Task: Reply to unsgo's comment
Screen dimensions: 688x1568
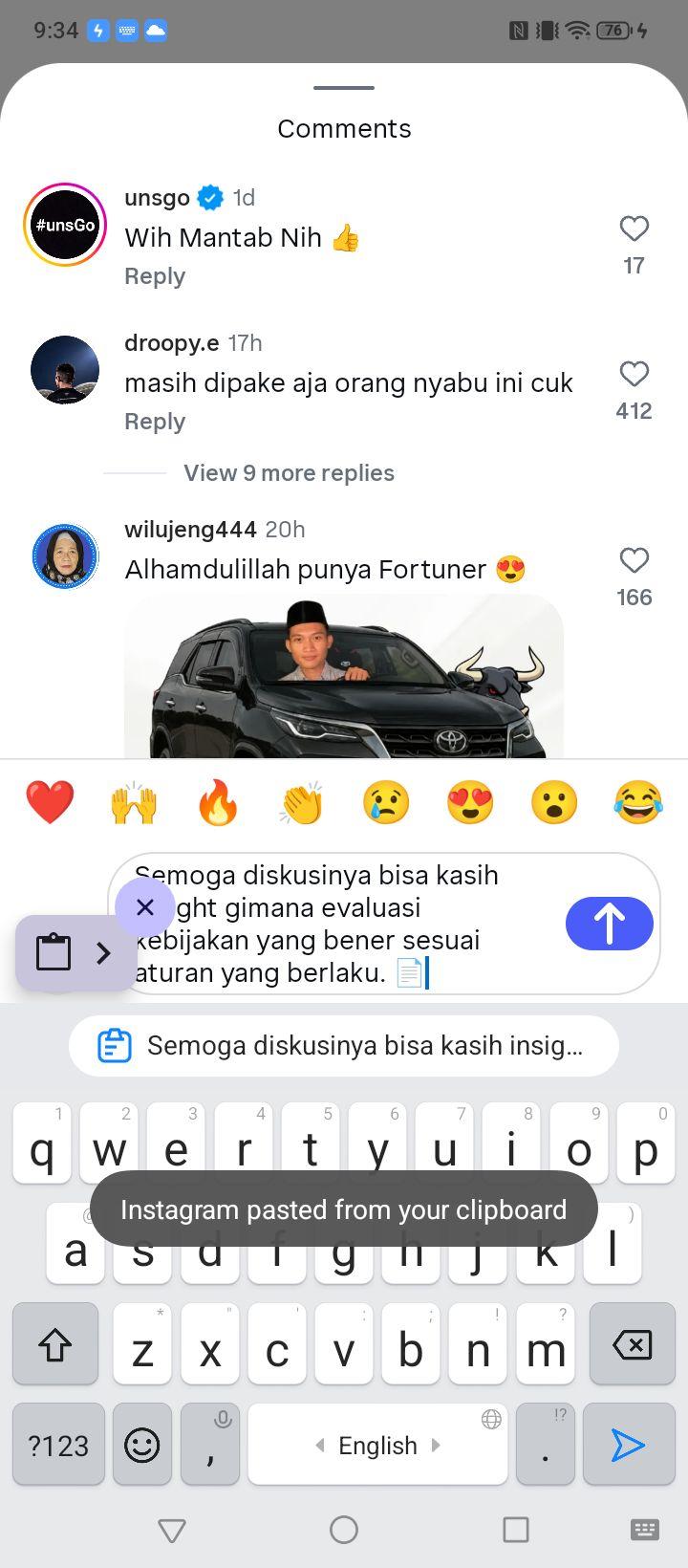Action: coord(155,276)
